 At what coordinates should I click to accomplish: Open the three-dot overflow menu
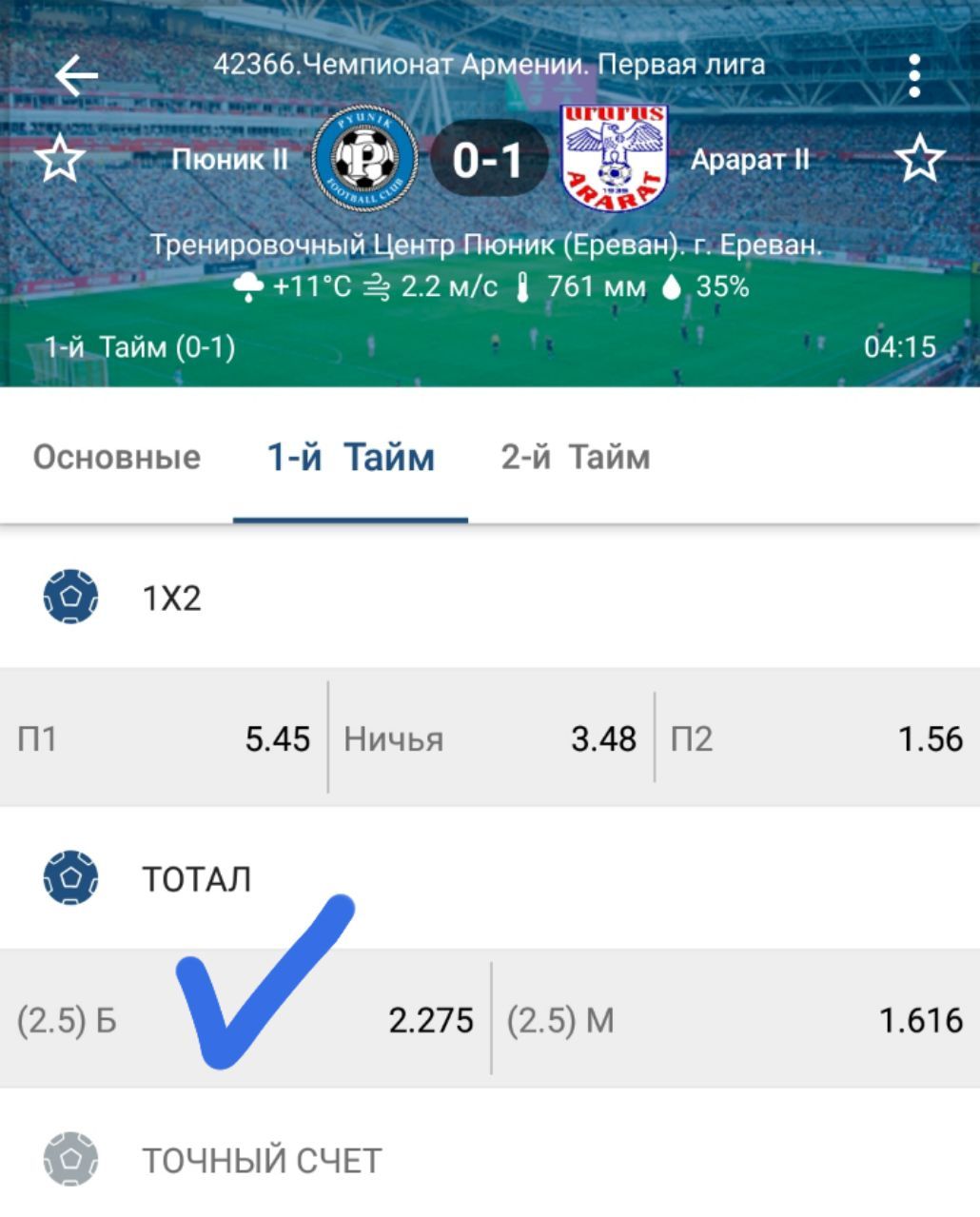913,76
